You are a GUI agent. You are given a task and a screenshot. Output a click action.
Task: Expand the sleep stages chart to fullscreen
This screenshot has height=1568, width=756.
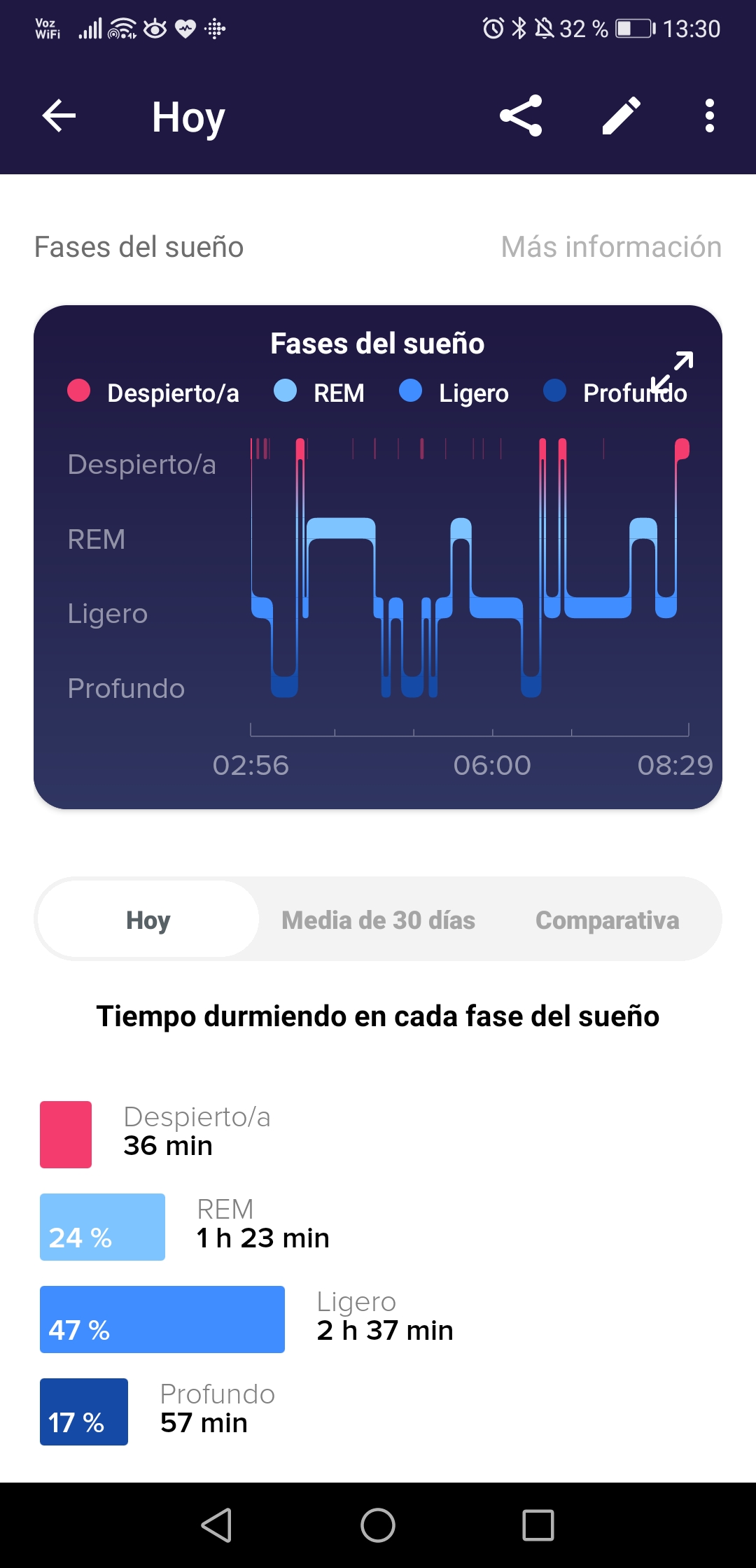tap(672, 372)
